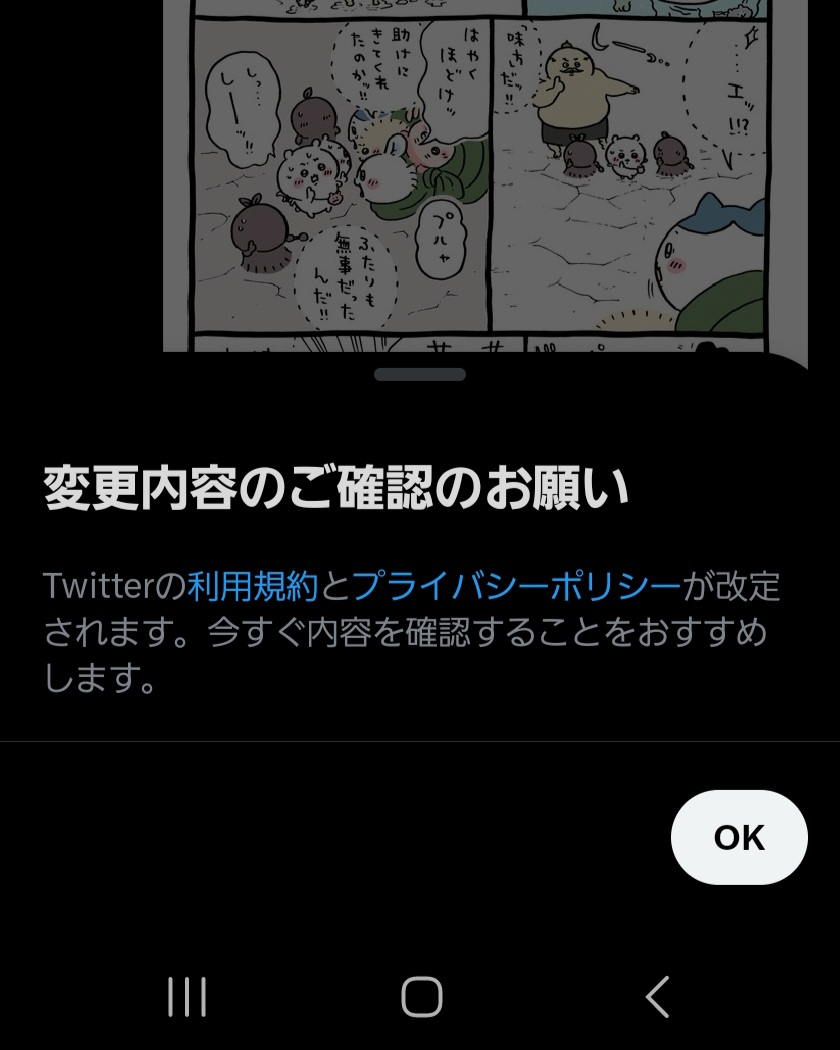Open the recent apps view
The width and height of the screenshot is (840, 1050).
[187, 997]
